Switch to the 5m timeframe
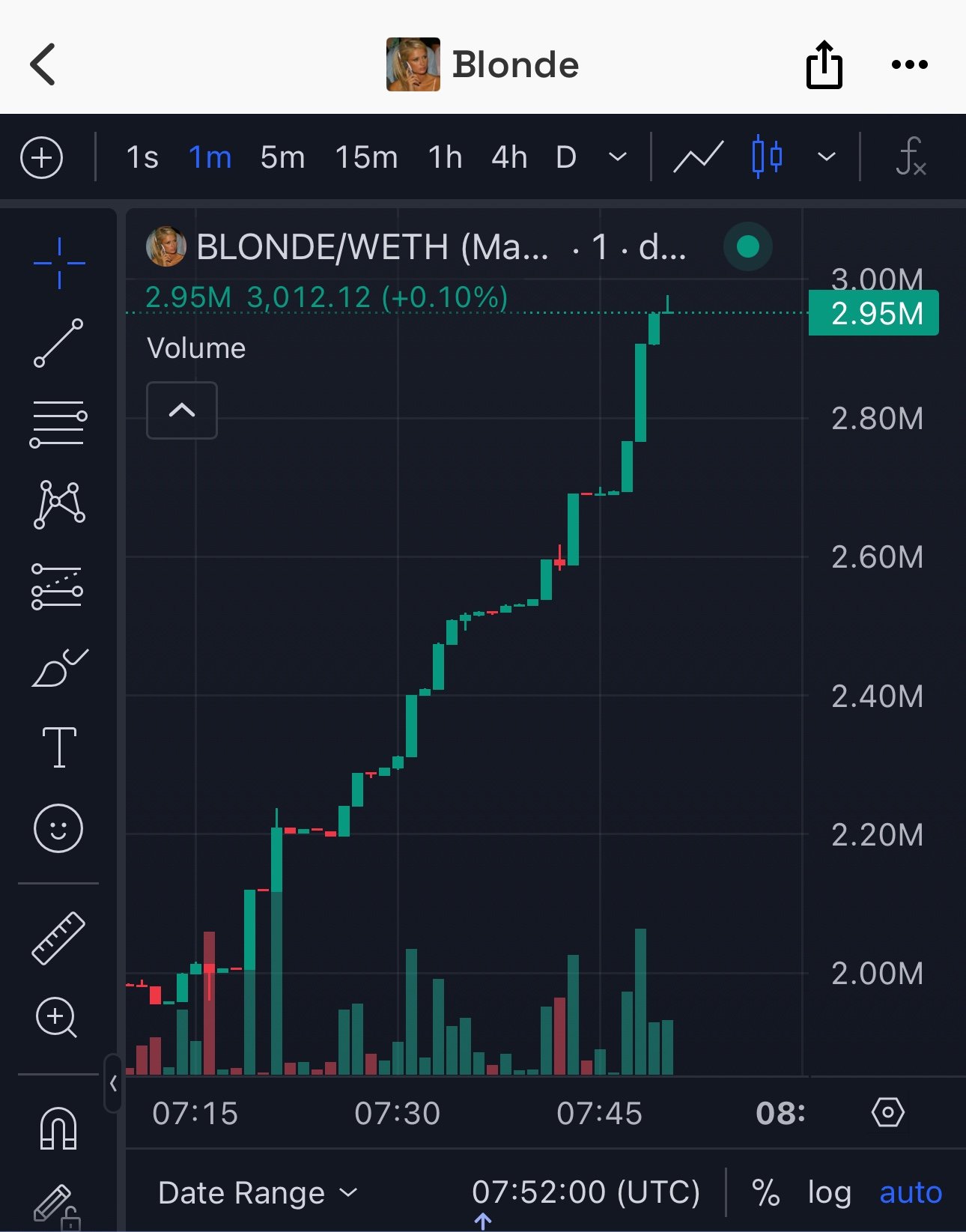Screen dimensions: 966x1232 pyautogui.click(x=282, y=157)
